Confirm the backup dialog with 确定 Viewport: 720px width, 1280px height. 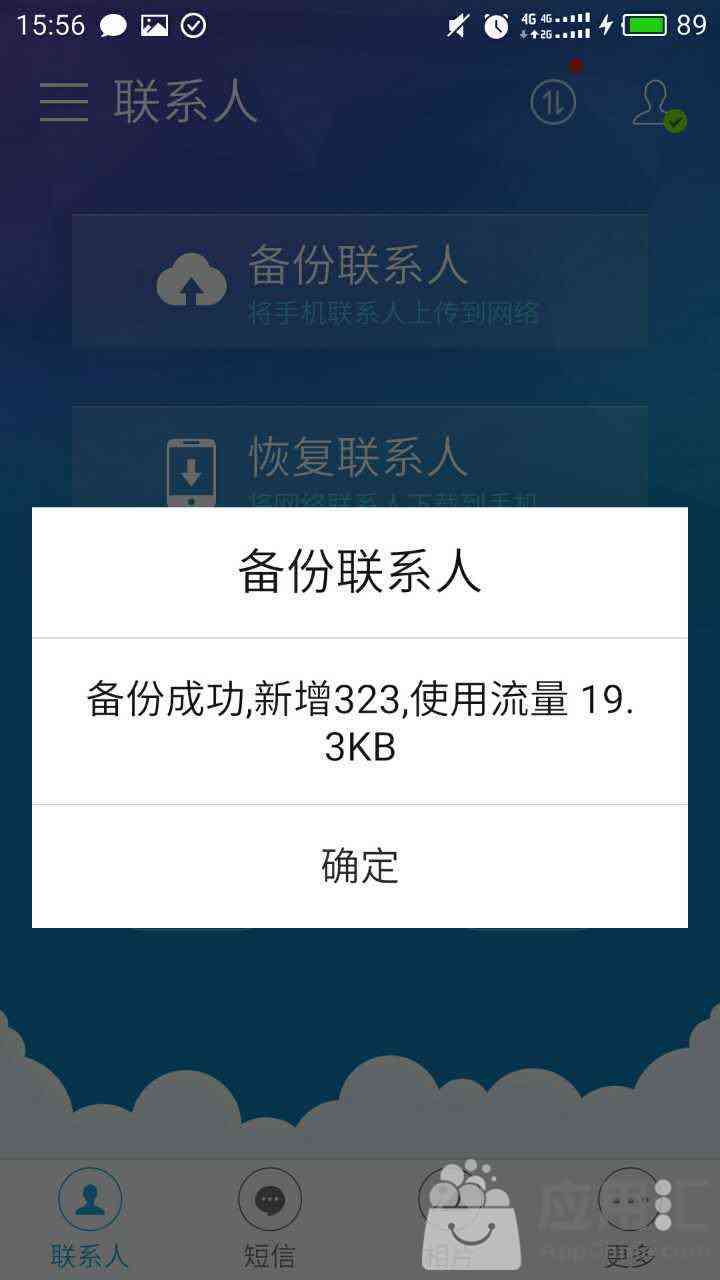(360, 866)
